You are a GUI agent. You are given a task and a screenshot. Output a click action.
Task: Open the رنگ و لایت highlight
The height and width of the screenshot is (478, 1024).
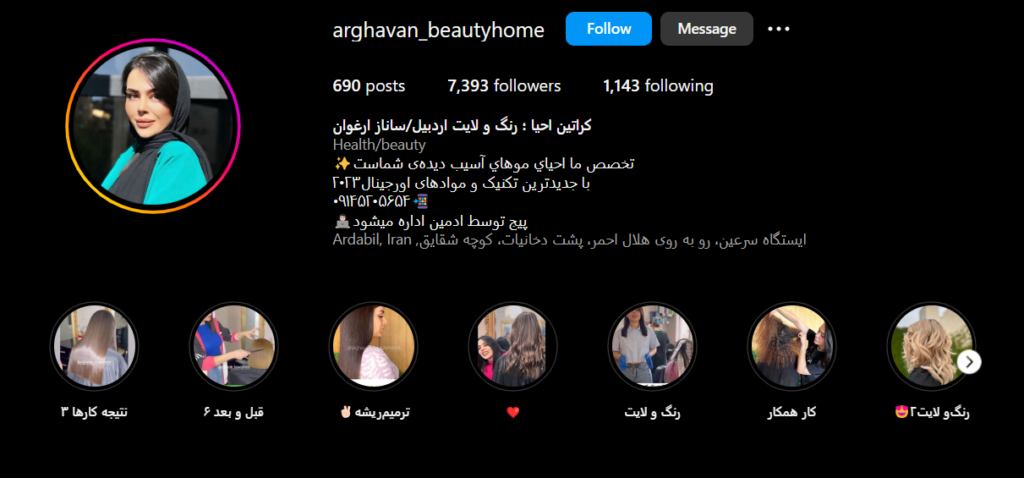pos(652,346)
